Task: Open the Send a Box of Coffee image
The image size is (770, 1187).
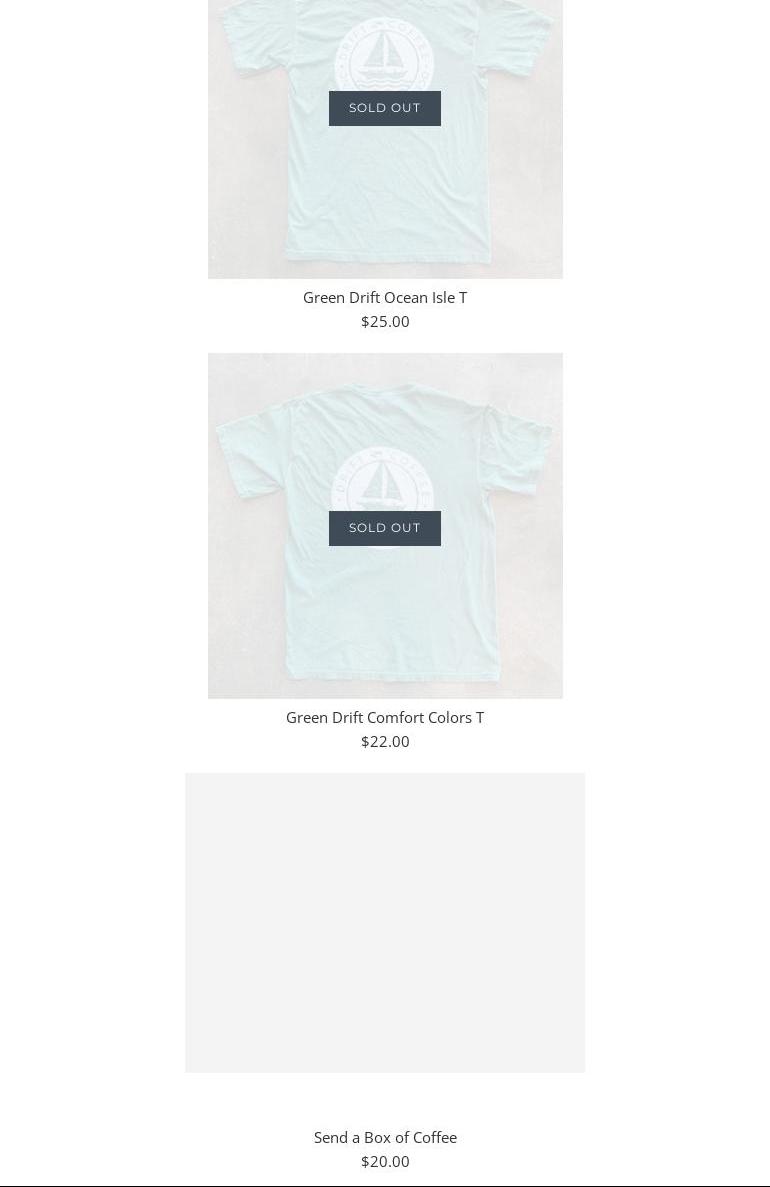Action: coord(385,922)
